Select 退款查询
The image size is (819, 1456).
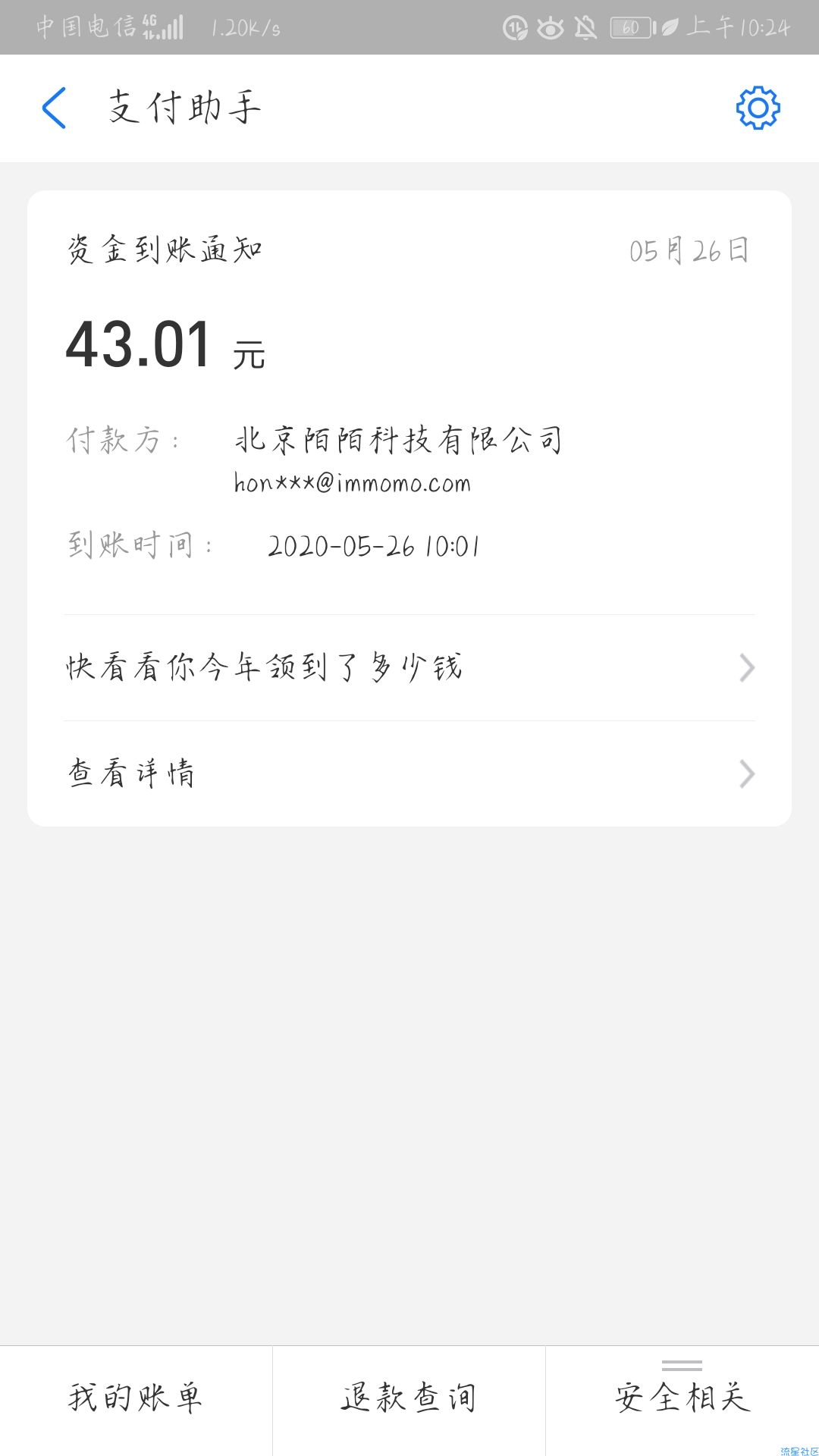pyautogui.click(x=409, y=1397)
